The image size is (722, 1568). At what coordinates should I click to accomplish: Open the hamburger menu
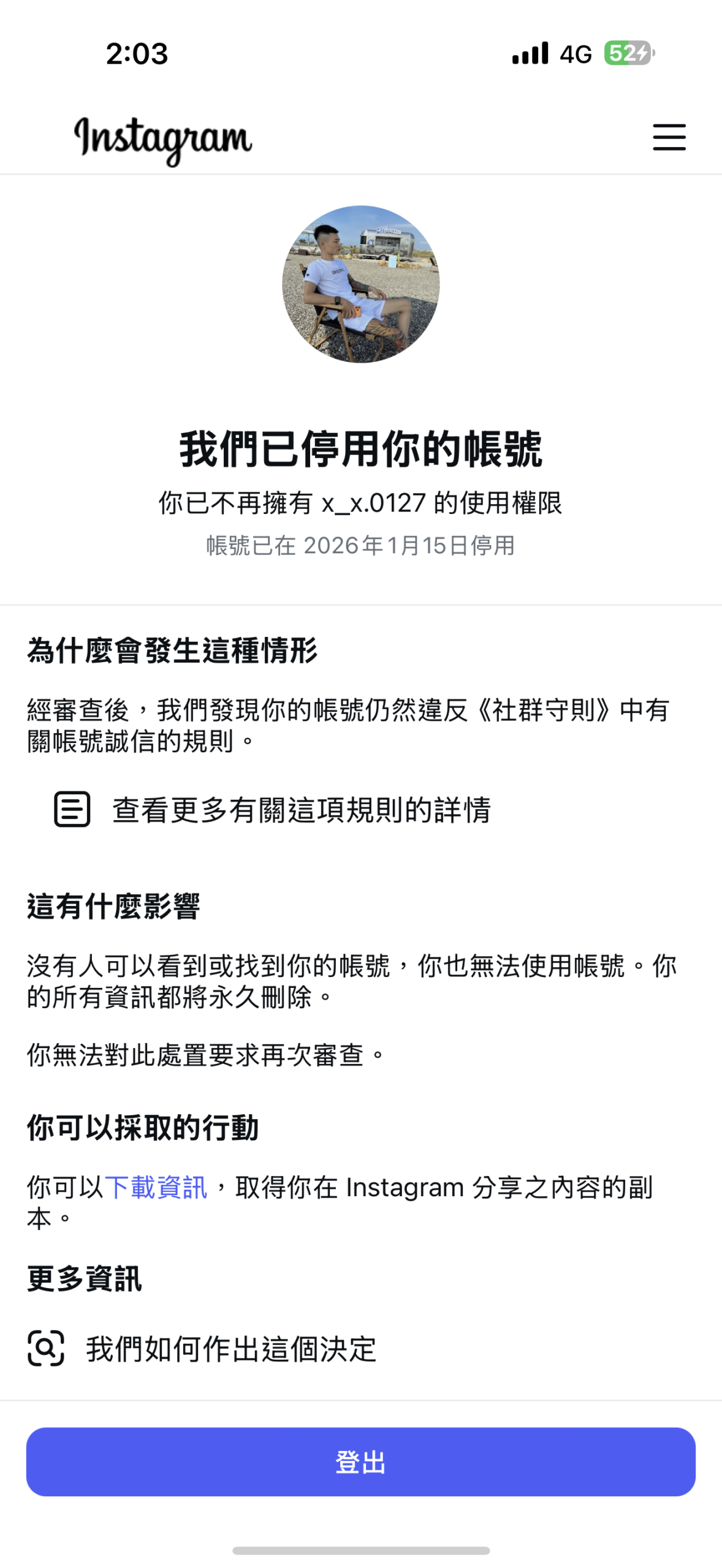(x=669, y=137)
